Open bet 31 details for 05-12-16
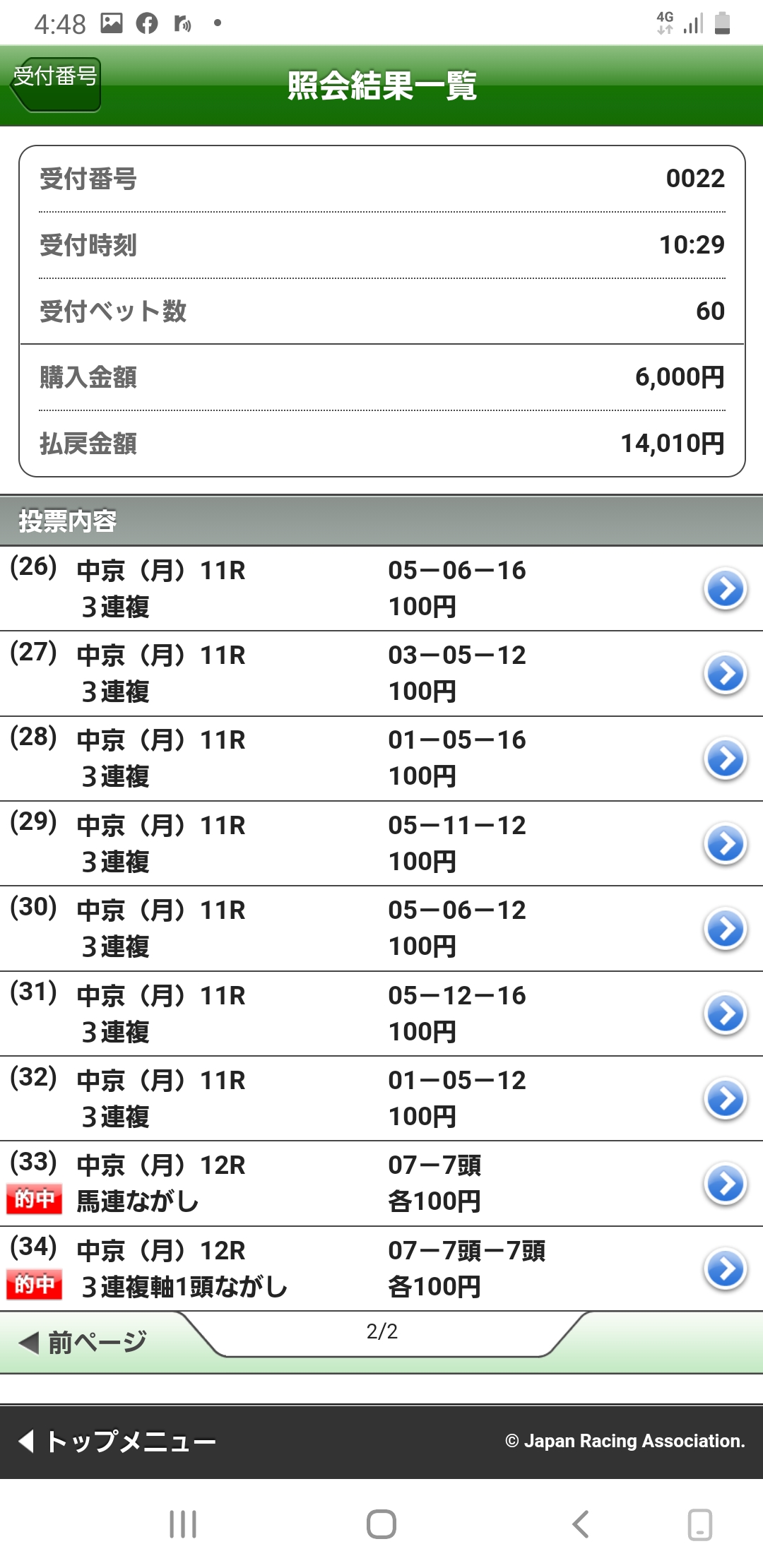Viewport: 763px width, 1568px height. pos(725,1014)
